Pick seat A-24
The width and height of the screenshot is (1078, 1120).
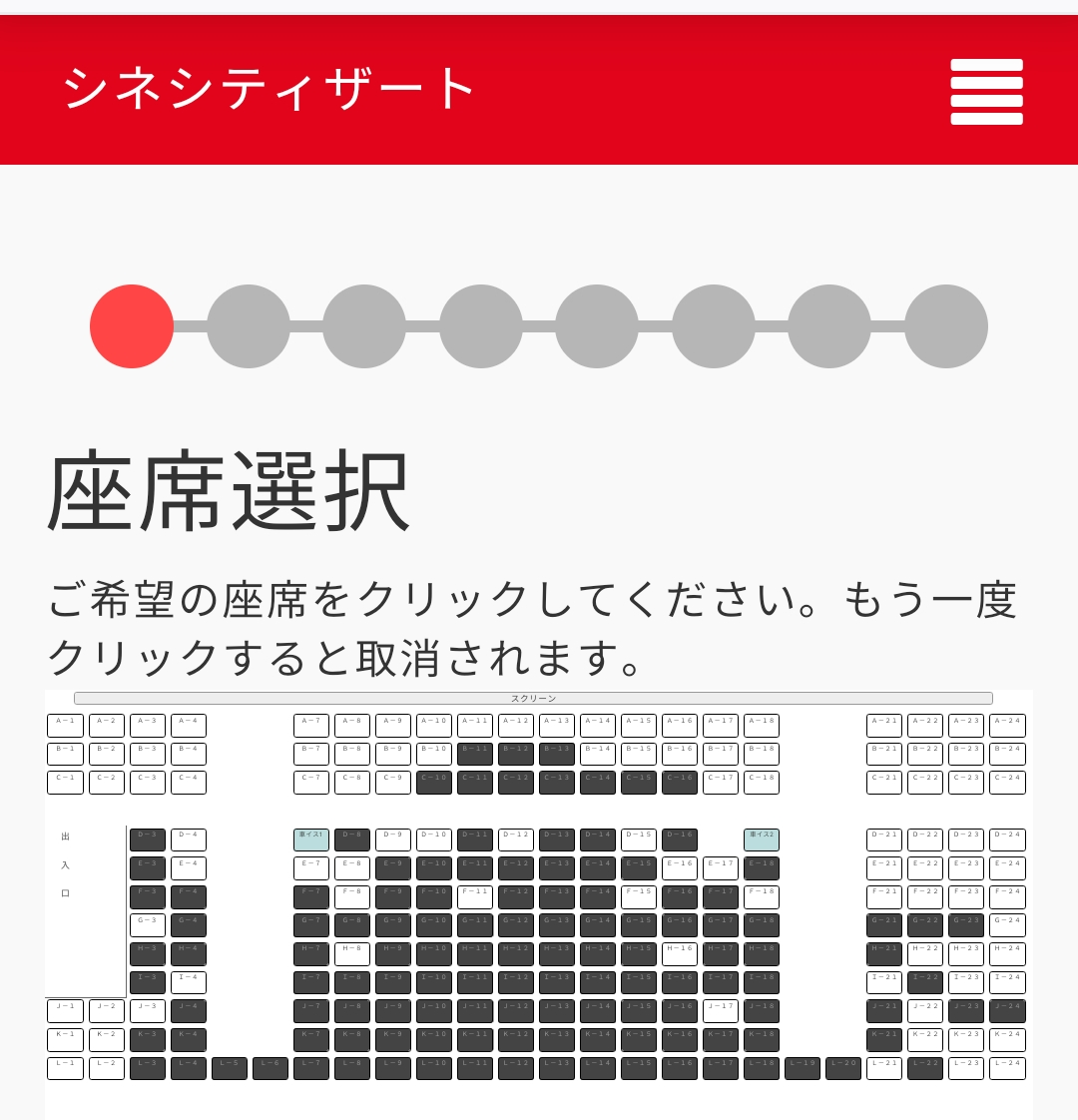point(1007,726)
